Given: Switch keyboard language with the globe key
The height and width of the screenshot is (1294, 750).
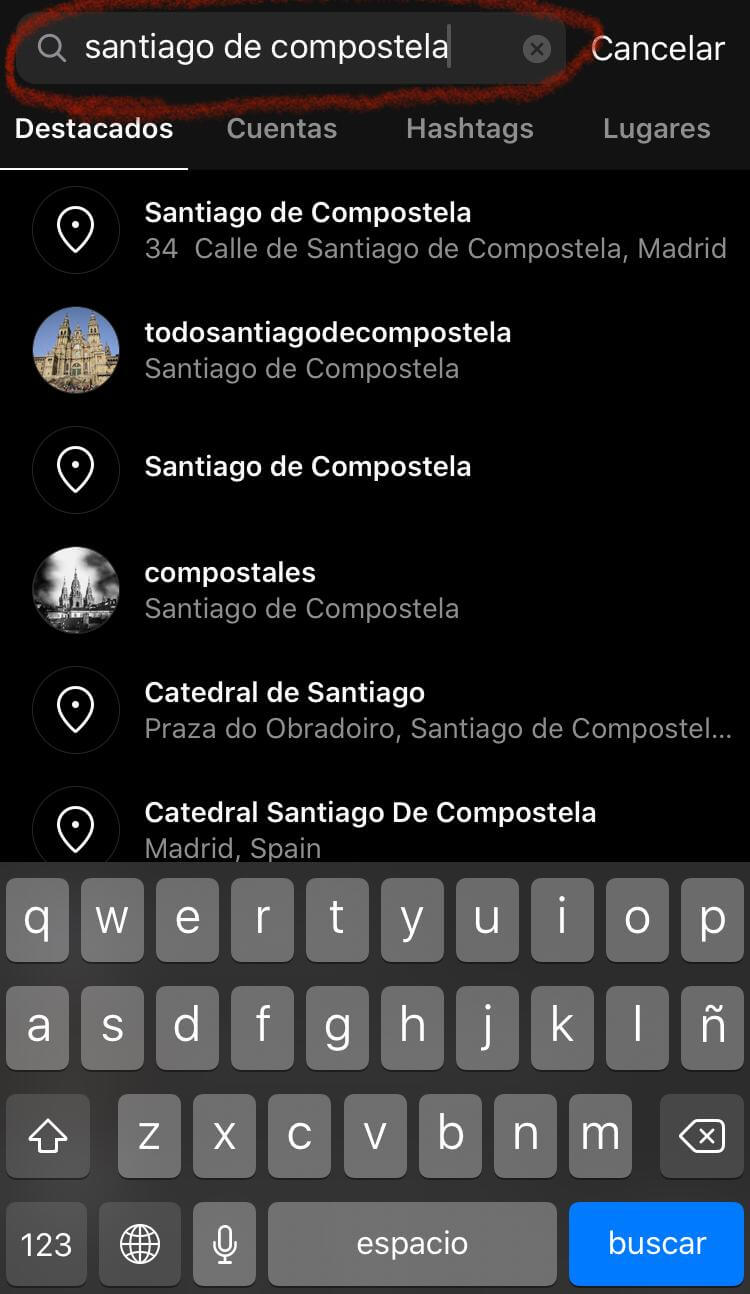Looking at the screenshot, I should click(139, 1243).
